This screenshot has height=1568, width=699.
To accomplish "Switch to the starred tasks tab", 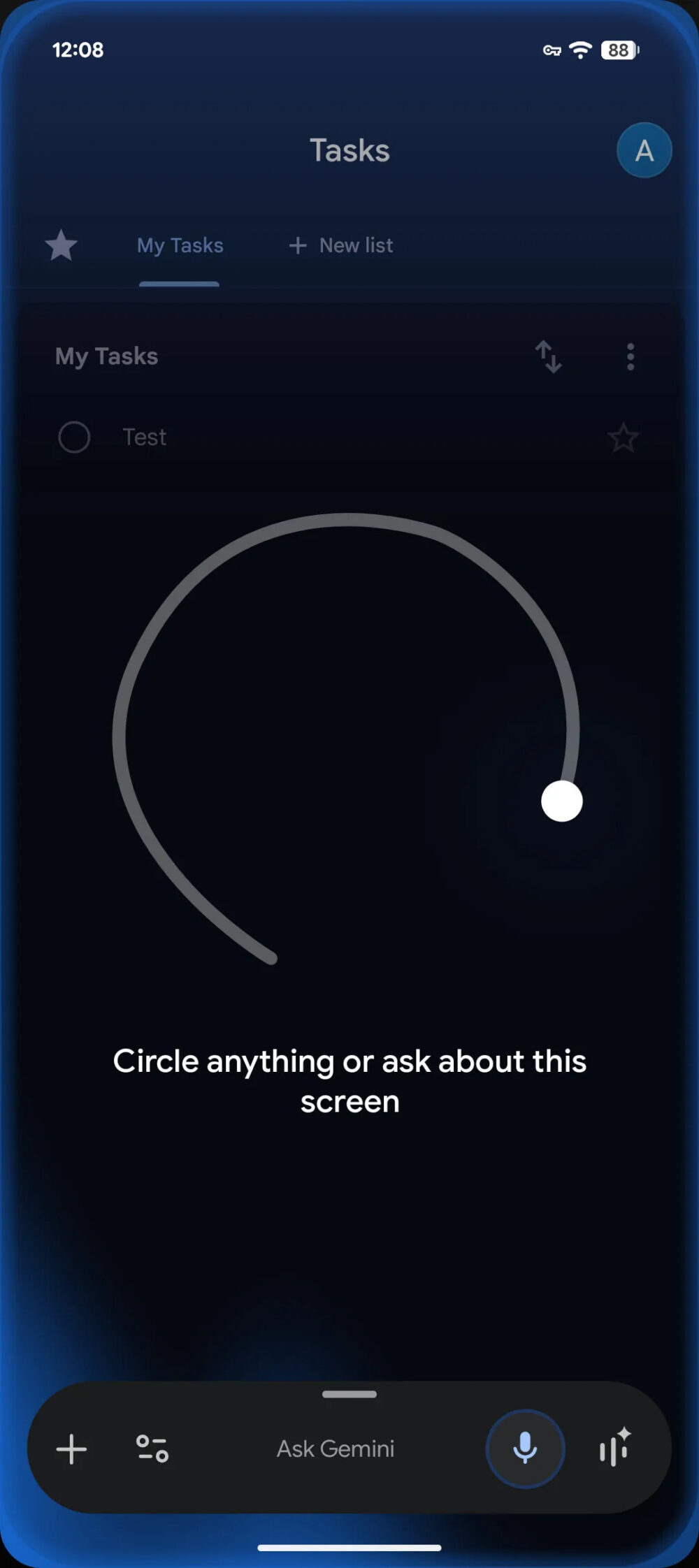I will (x=62, y=245).
